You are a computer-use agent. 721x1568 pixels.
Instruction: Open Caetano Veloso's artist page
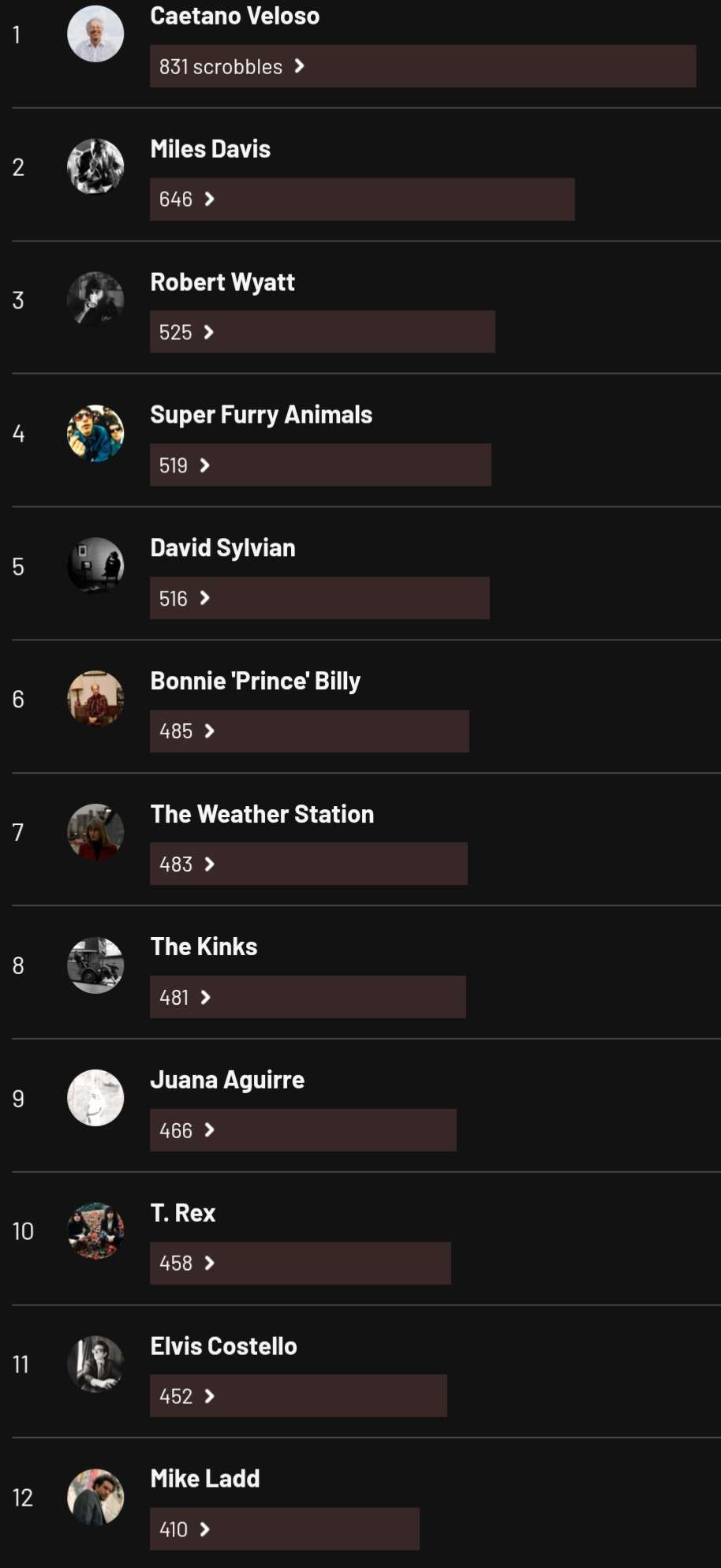(x=234, y=16)
